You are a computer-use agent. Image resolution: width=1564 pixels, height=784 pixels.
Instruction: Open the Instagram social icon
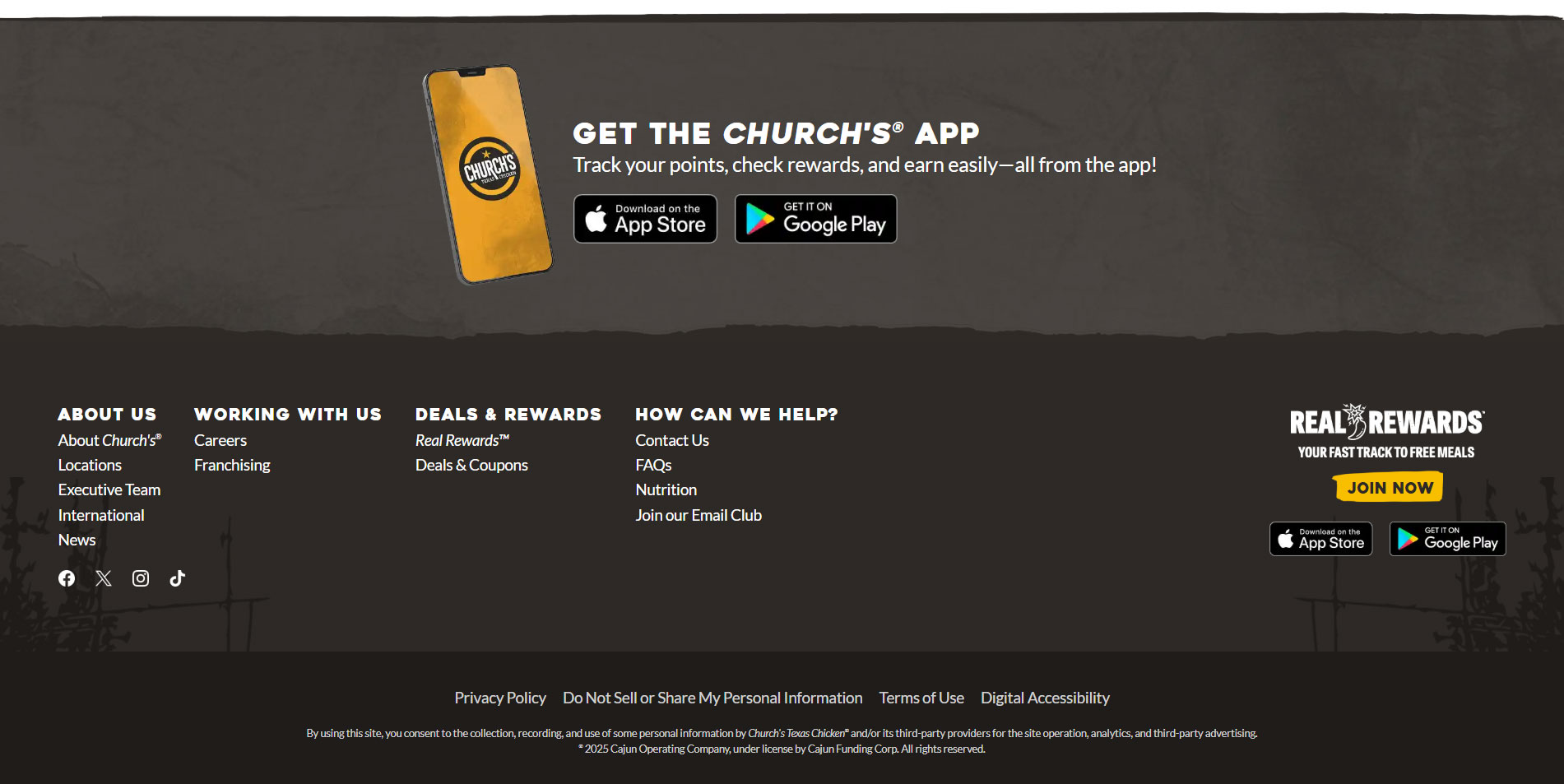141,578
